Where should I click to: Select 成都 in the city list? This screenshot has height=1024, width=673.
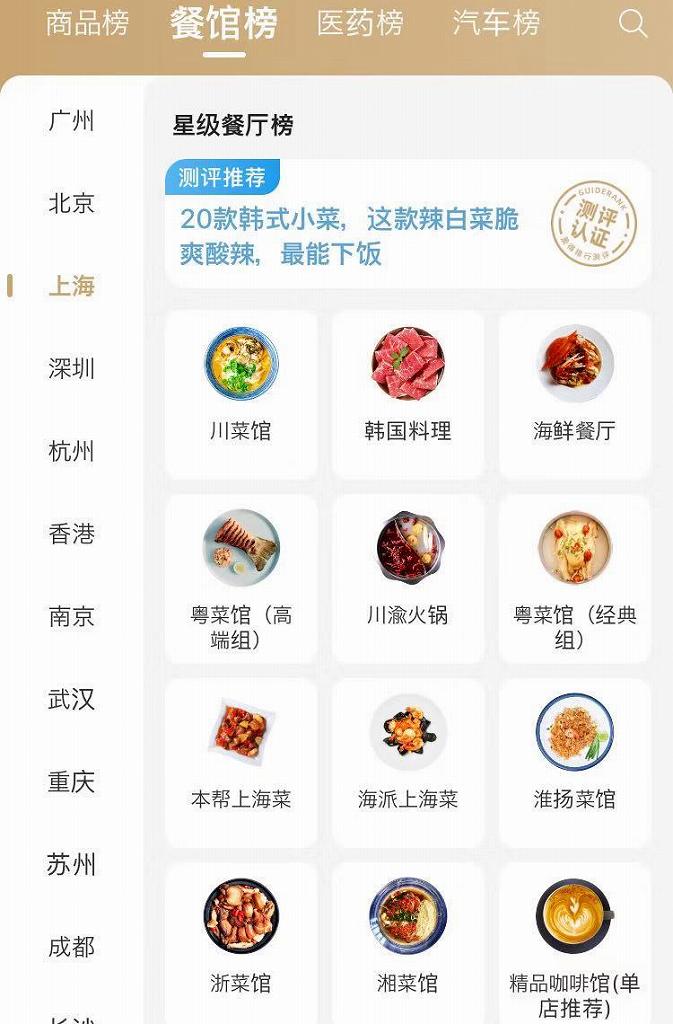[x=72, y=946]
